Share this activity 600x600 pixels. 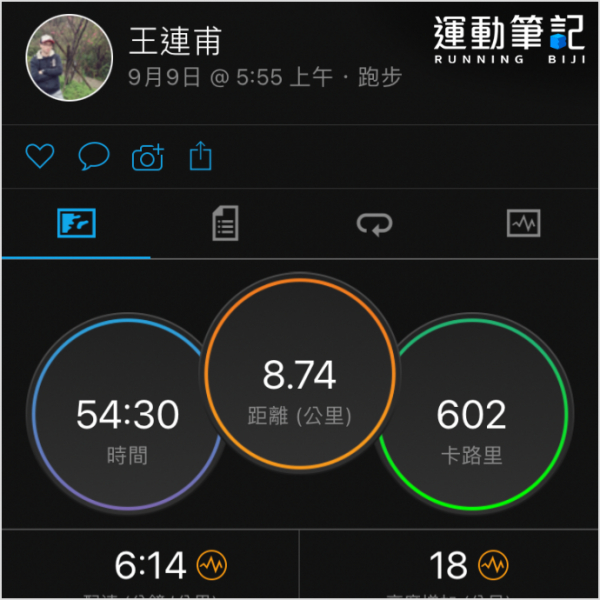point(201,155)
